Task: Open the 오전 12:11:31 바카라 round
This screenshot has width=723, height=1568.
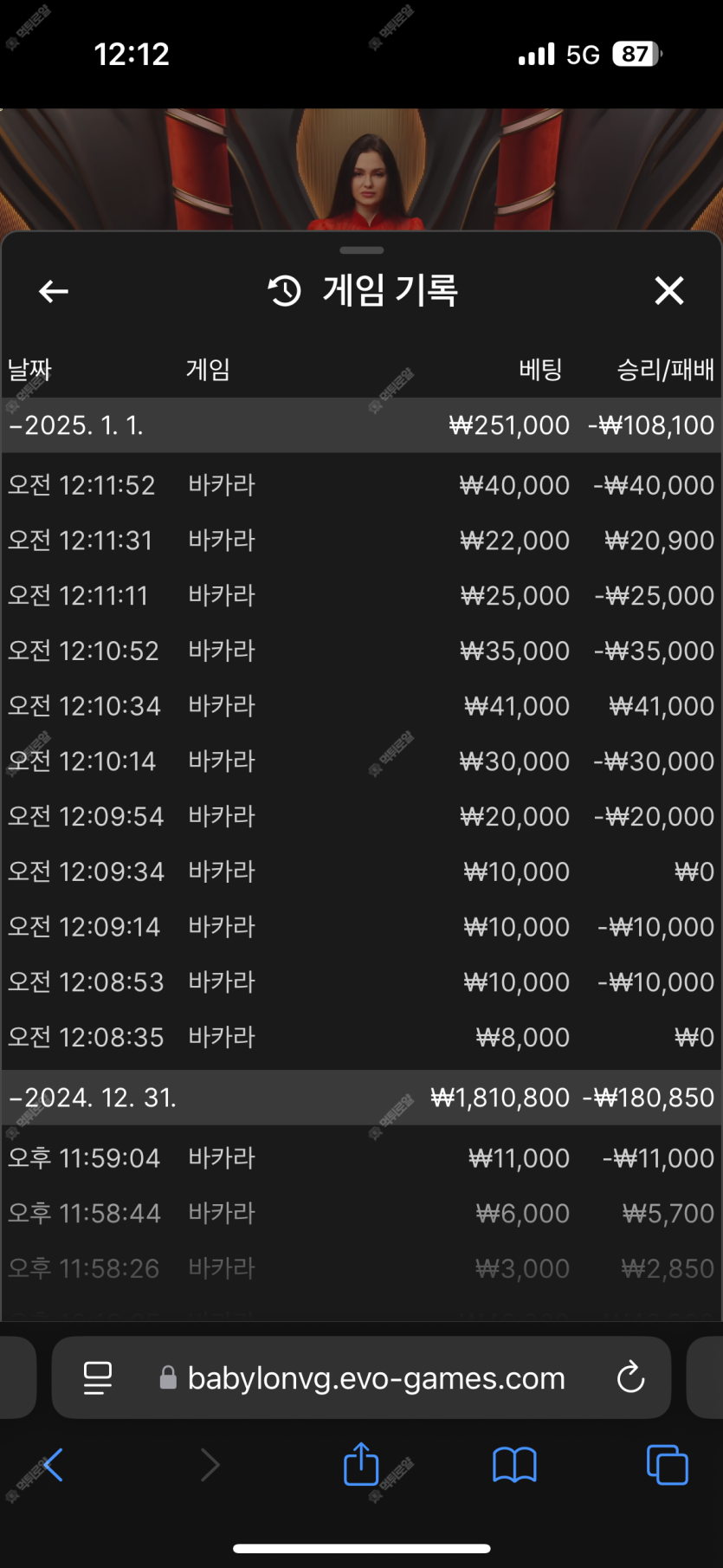Action: click(x=362, y=541)
